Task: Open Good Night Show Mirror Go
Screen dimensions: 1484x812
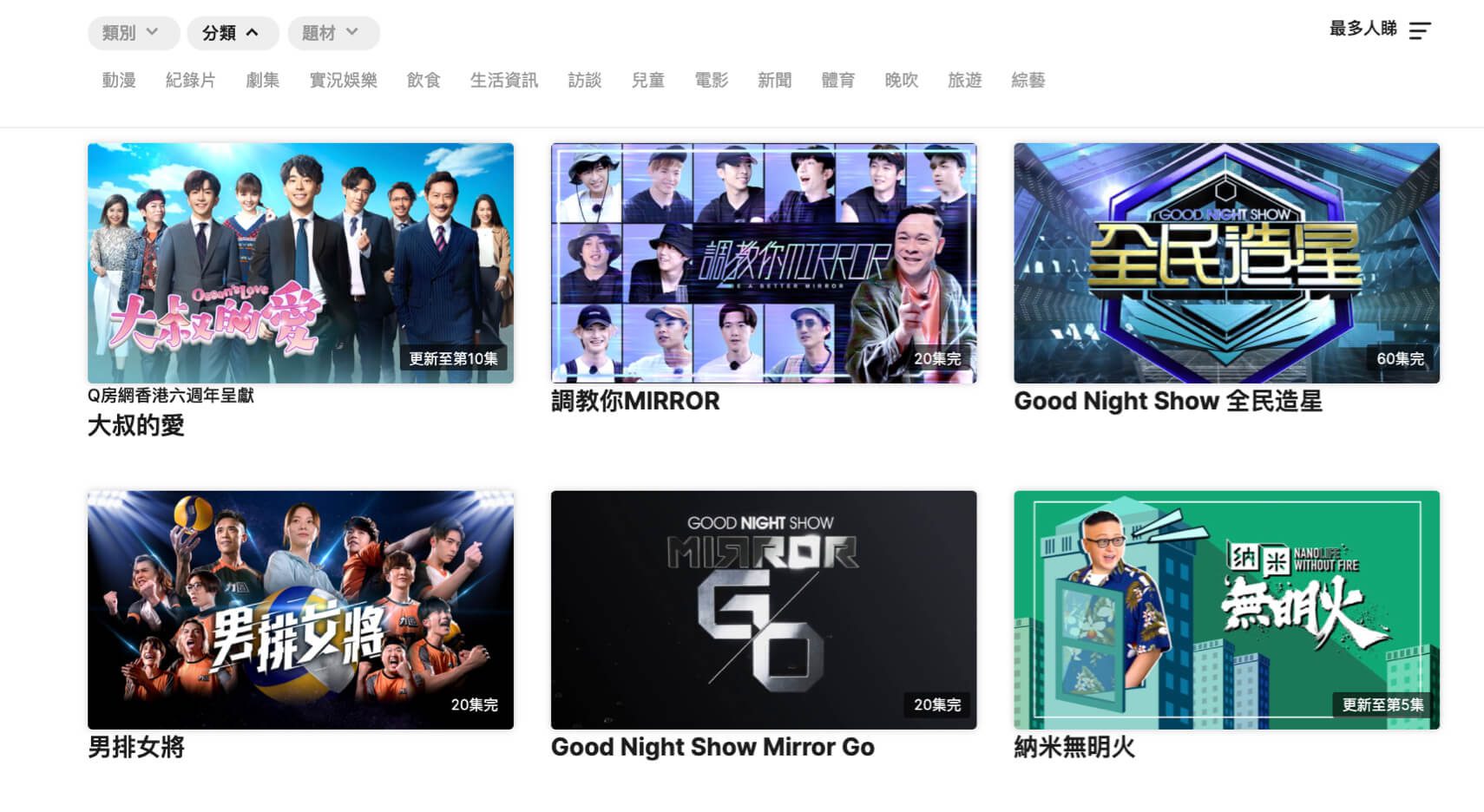Action: pyautogui.click(x=764, y=610)
